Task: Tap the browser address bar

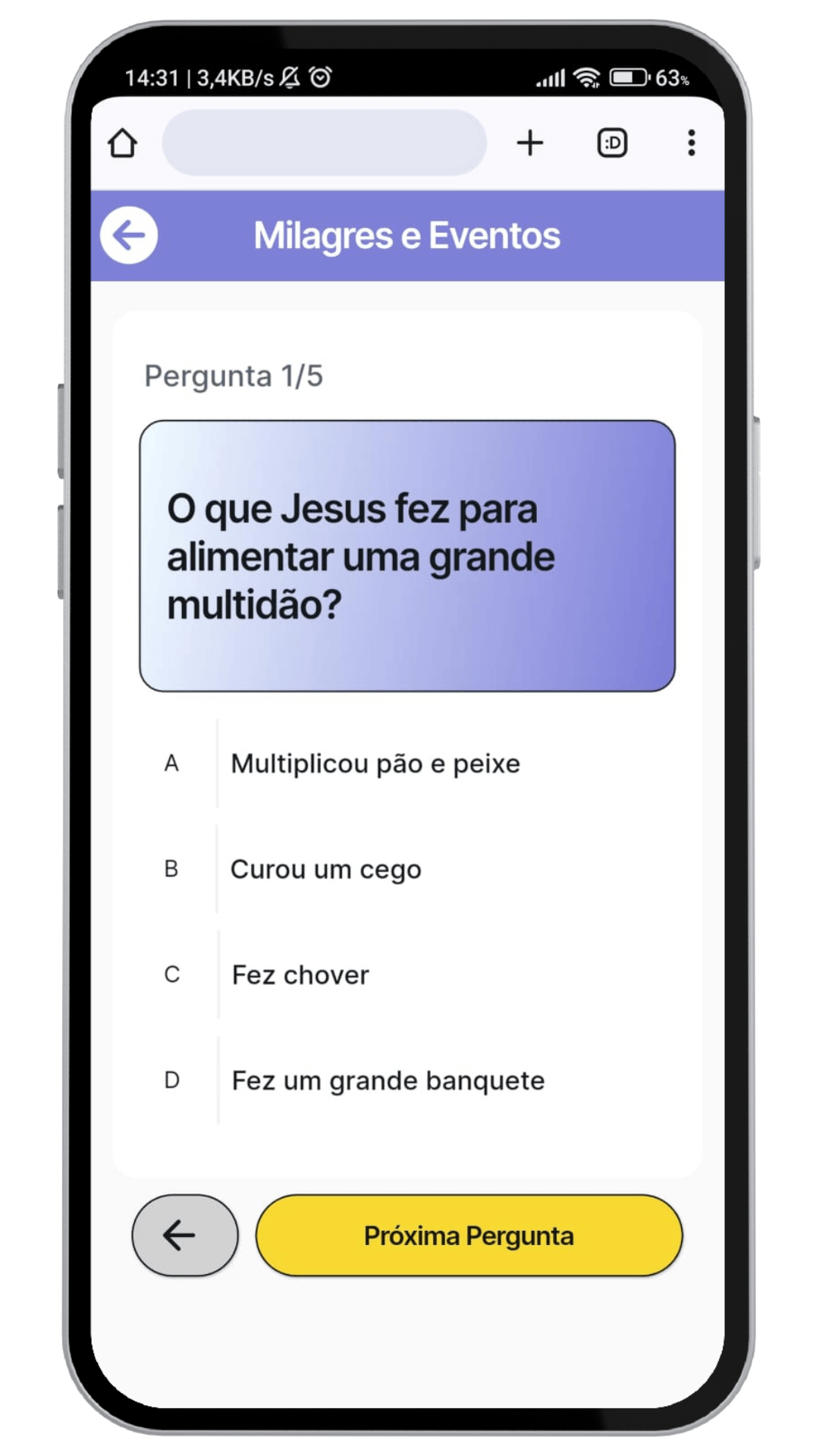Action: coord(324,143)
